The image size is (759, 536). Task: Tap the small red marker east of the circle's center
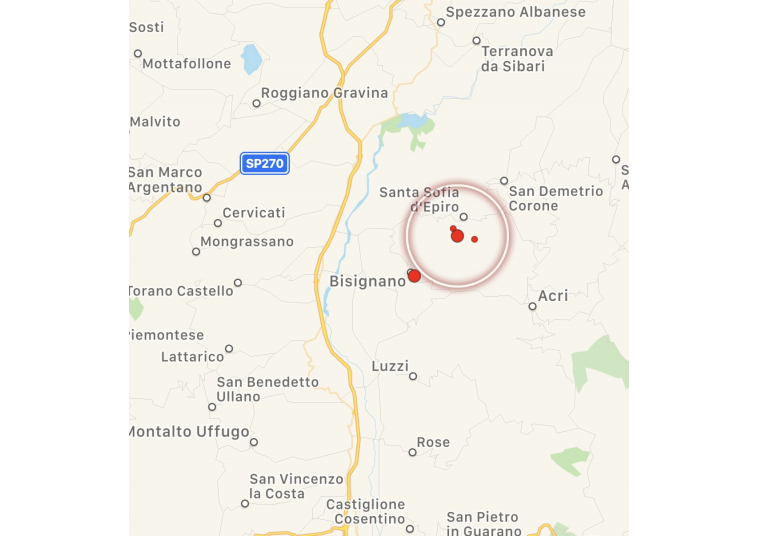click(474, 239)
